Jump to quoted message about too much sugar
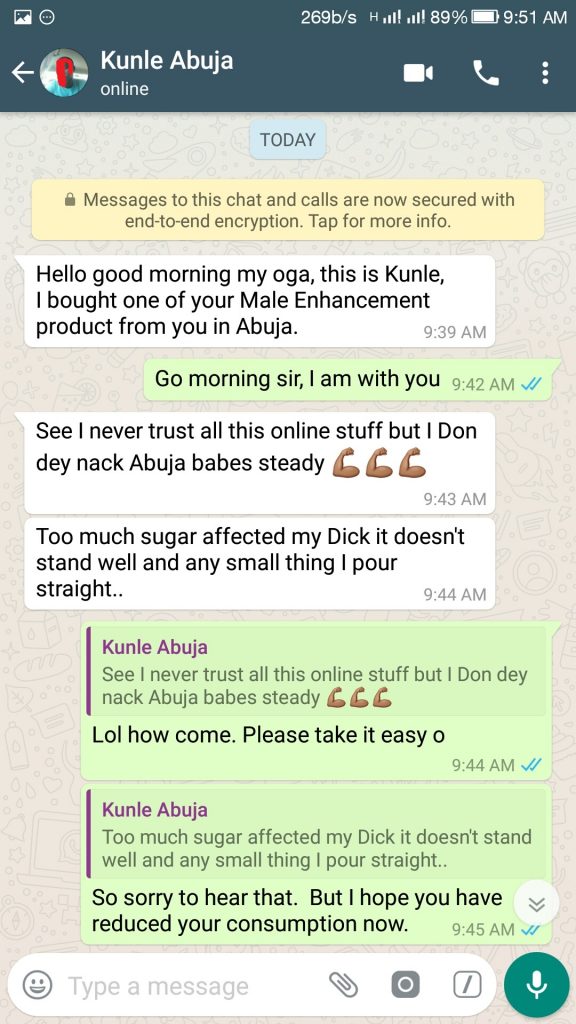 click(x=317, y=834)
